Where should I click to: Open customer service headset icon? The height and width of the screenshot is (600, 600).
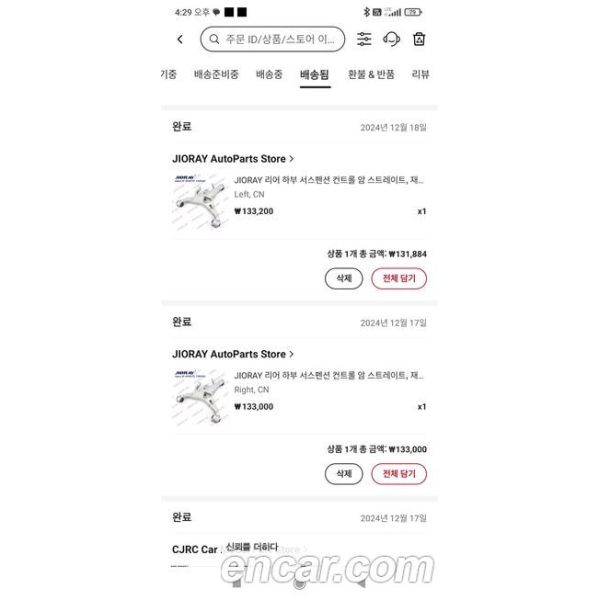click(x=392, y=40)
